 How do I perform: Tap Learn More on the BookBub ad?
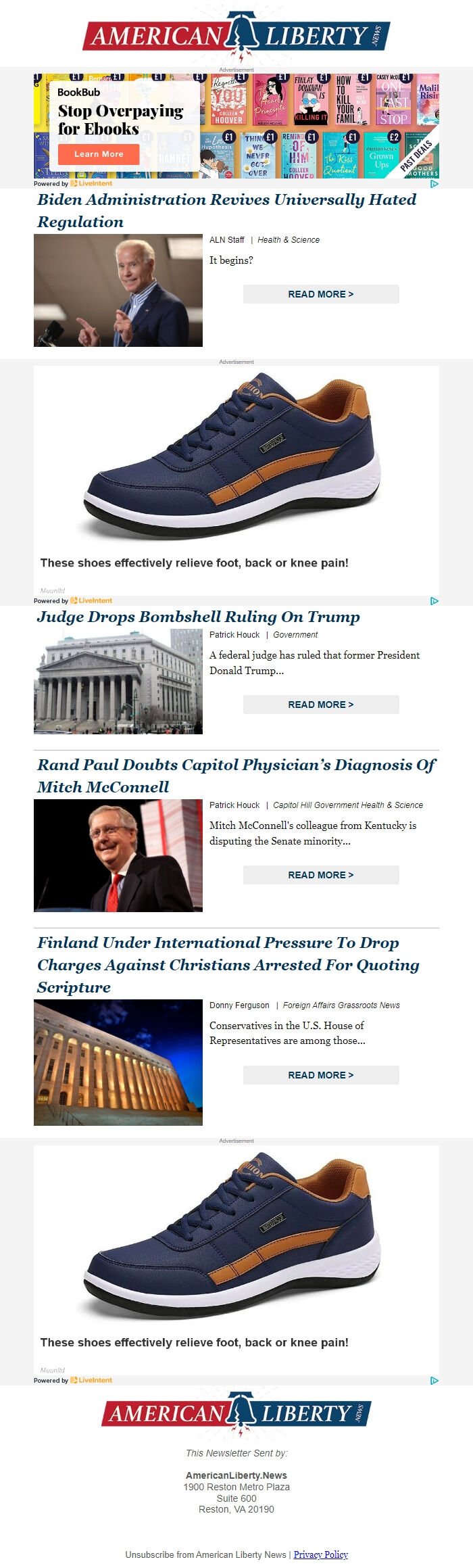[x=99, y=154]
